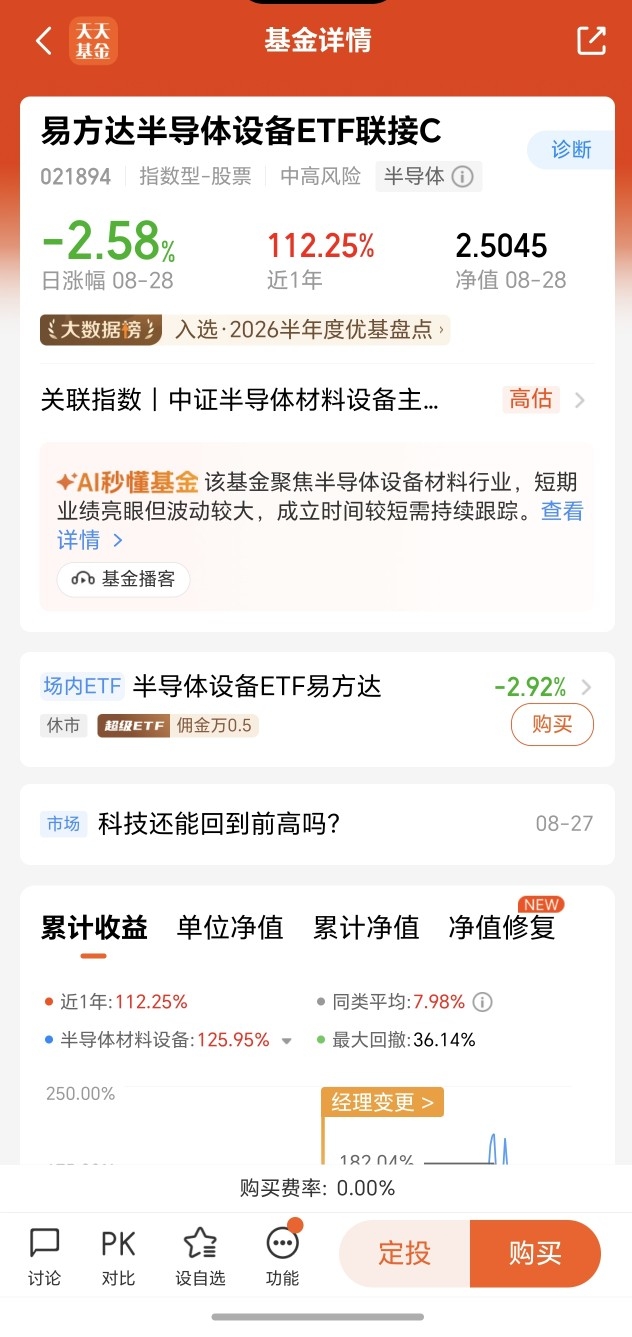Play the 基金播客 podcast
632x1337 pixels.
pyautogui.click(x=123, y=579)
